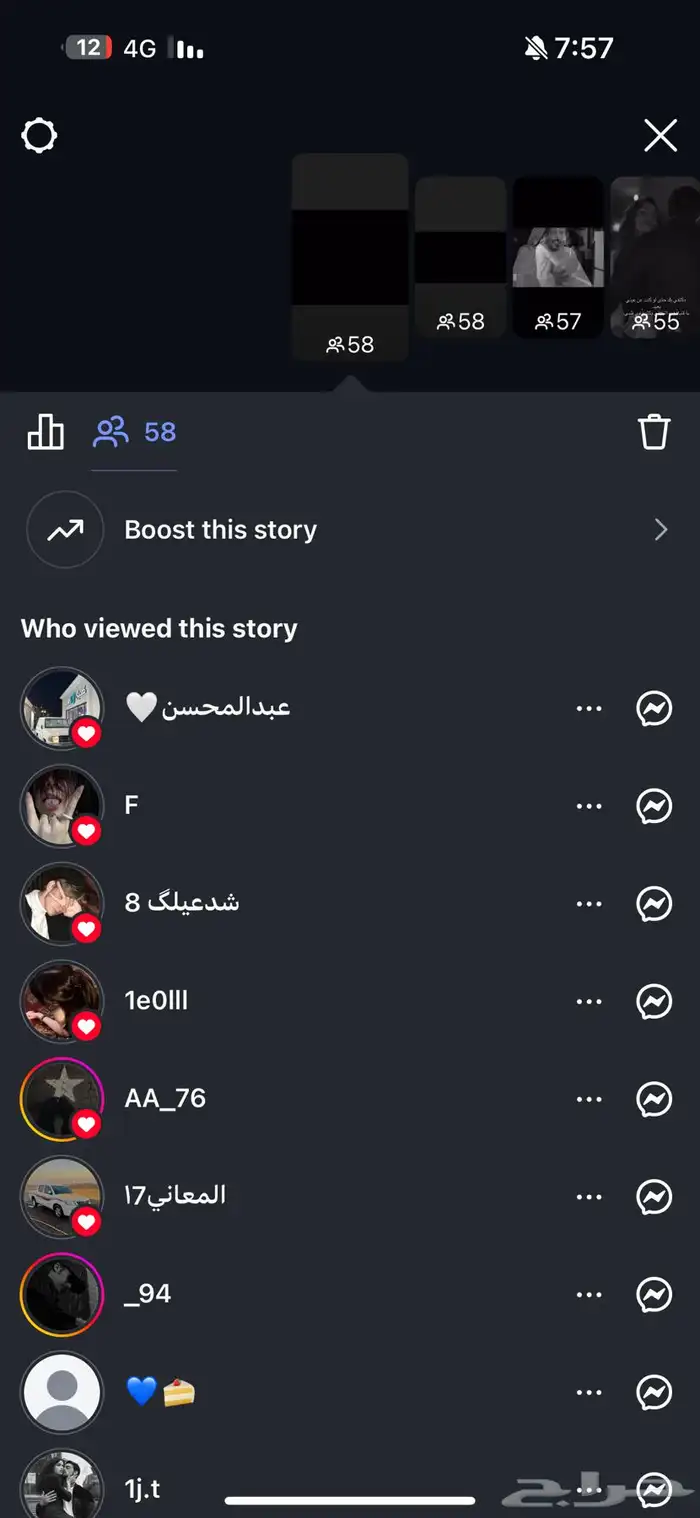Message شدعيلگ 8 via Messenger icon
The width and height of the screenshot is (700, 1518).
654,904
